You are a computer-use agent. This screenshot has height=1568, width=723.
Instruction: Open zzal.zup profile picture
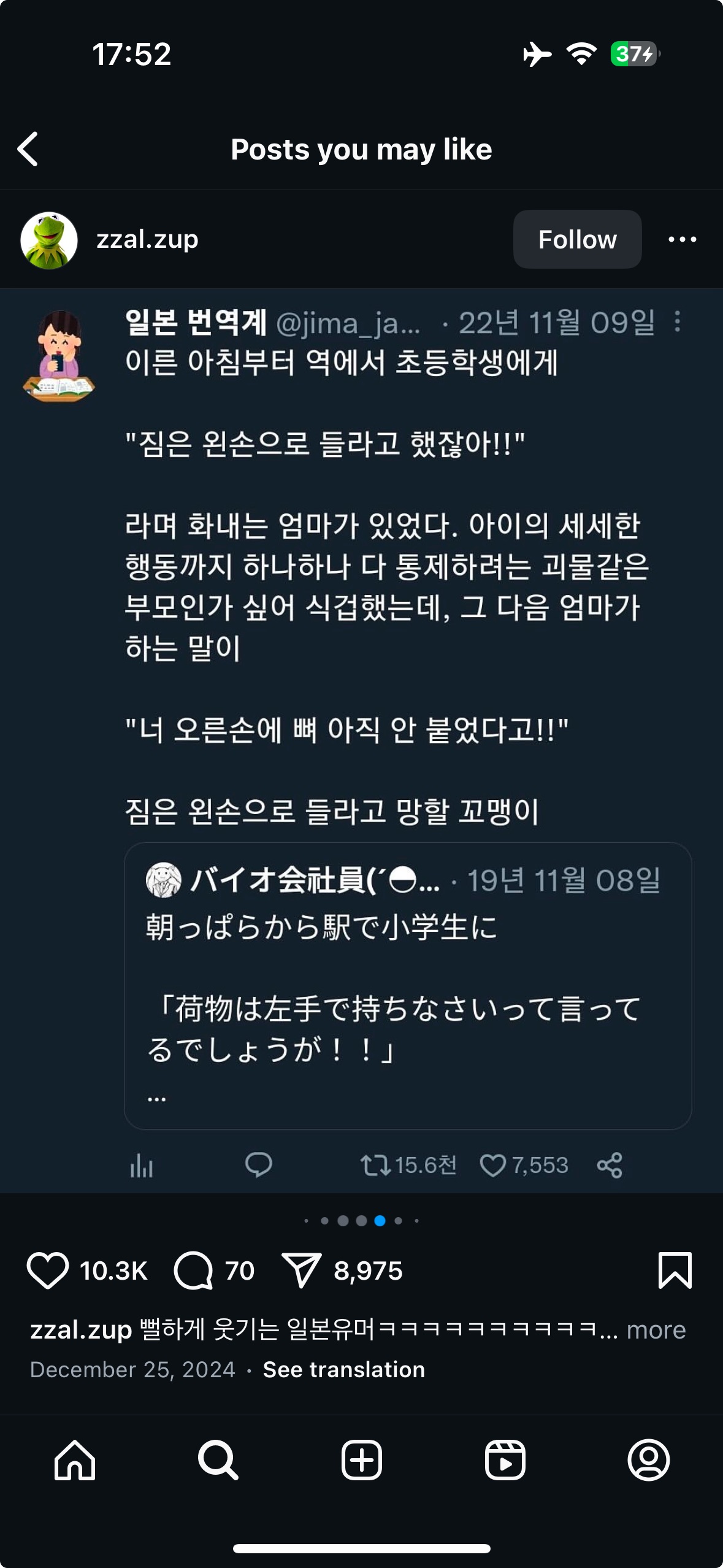[x=49, y=240]
